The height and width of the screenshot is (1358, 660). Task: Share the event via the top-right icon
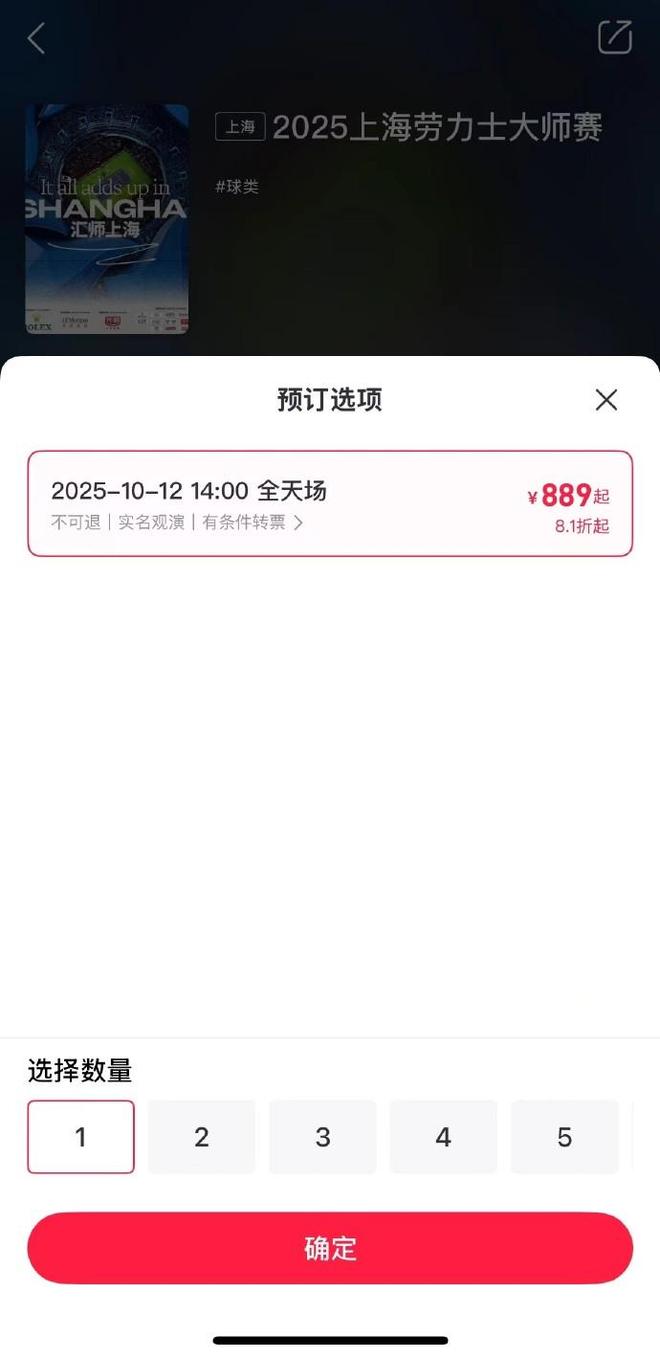point(614,37)
